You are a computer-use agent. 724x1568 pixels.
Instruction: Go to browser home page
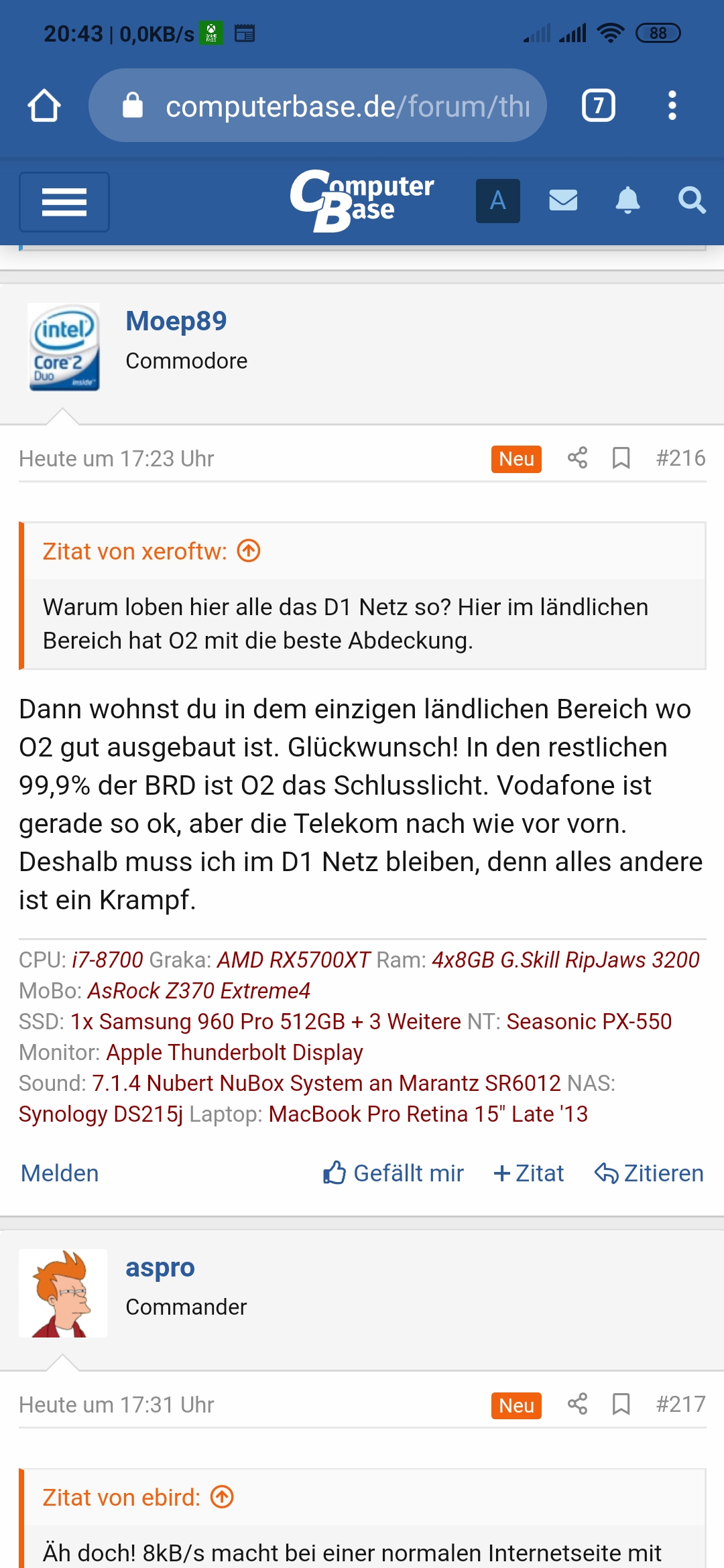pos(44,106)
